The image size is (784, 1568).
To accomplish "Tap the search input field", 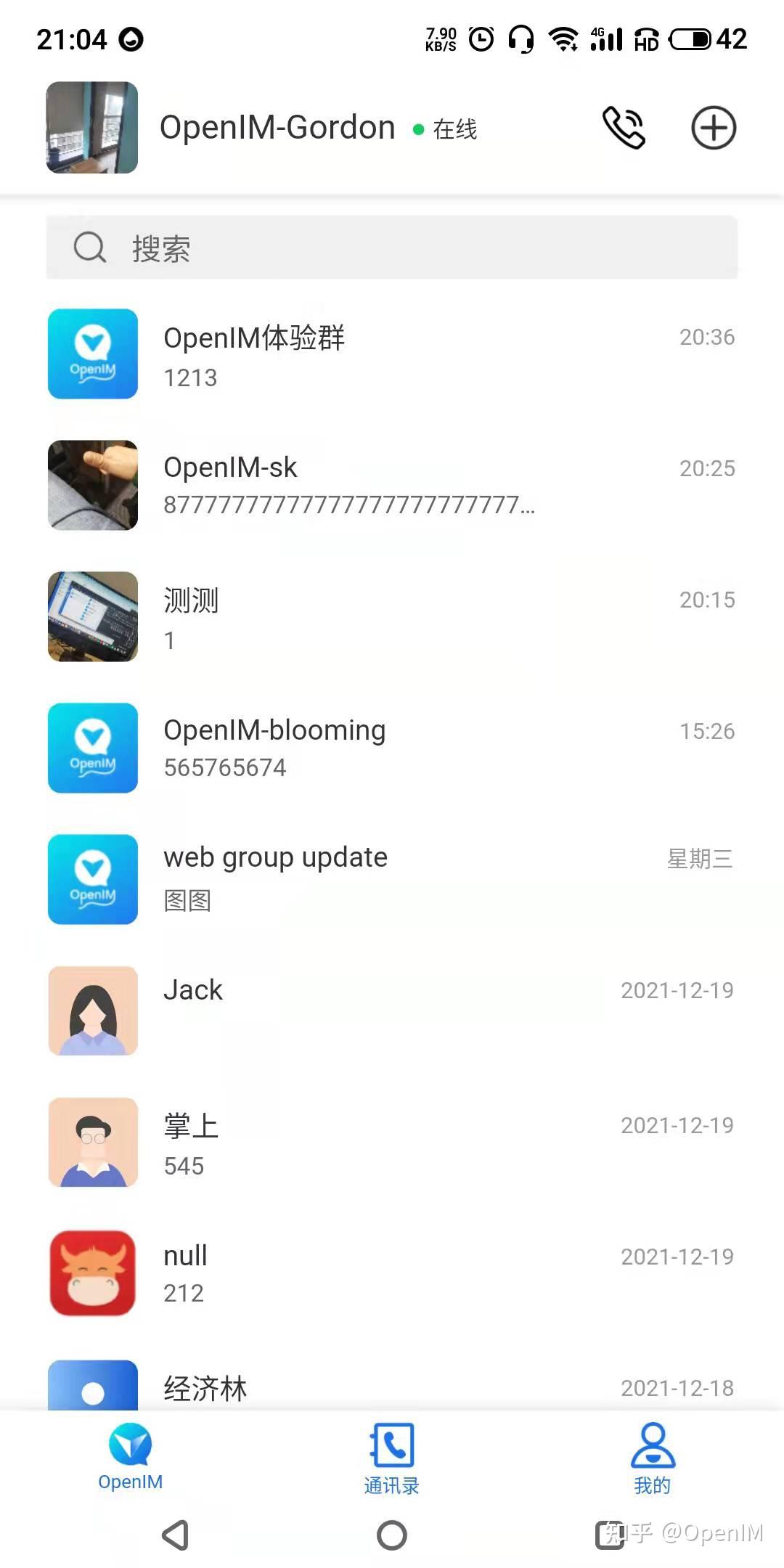I will tap(392, 248).
